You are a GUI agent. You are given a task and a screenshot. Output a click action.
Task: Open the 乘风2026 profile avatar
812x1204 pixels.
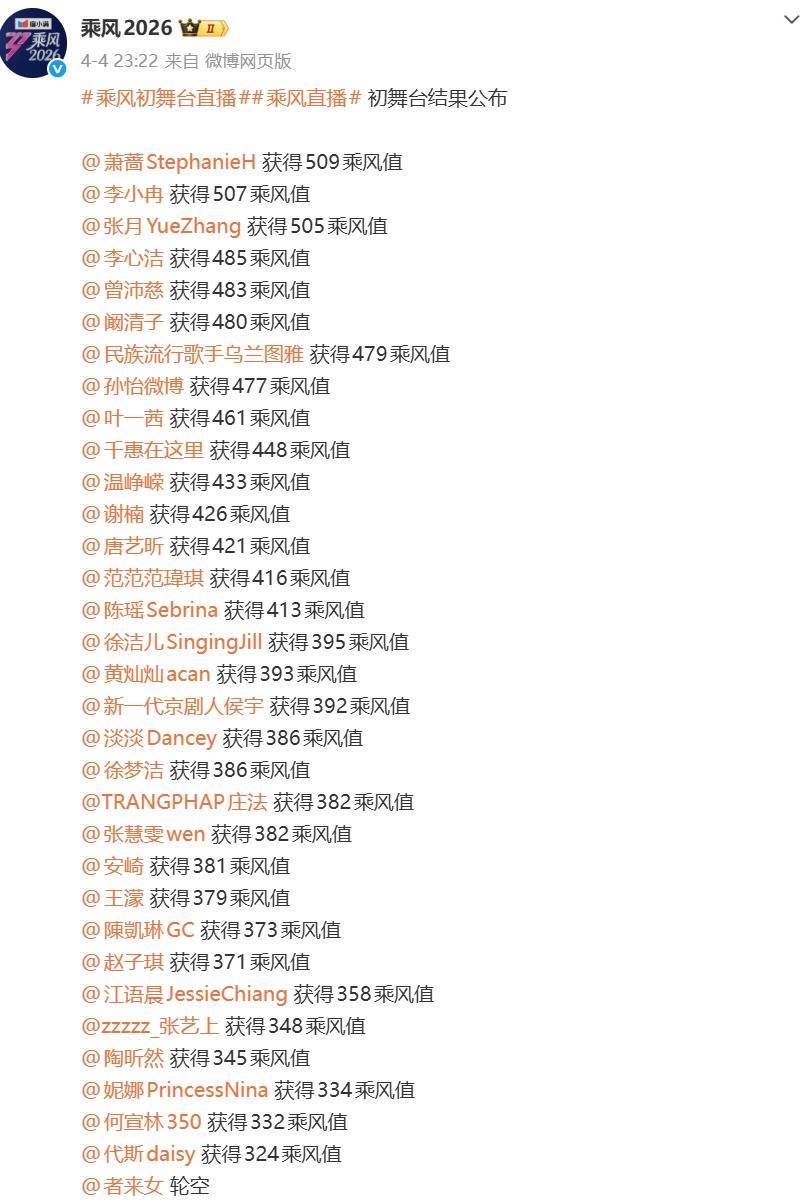tap(34, 45)
